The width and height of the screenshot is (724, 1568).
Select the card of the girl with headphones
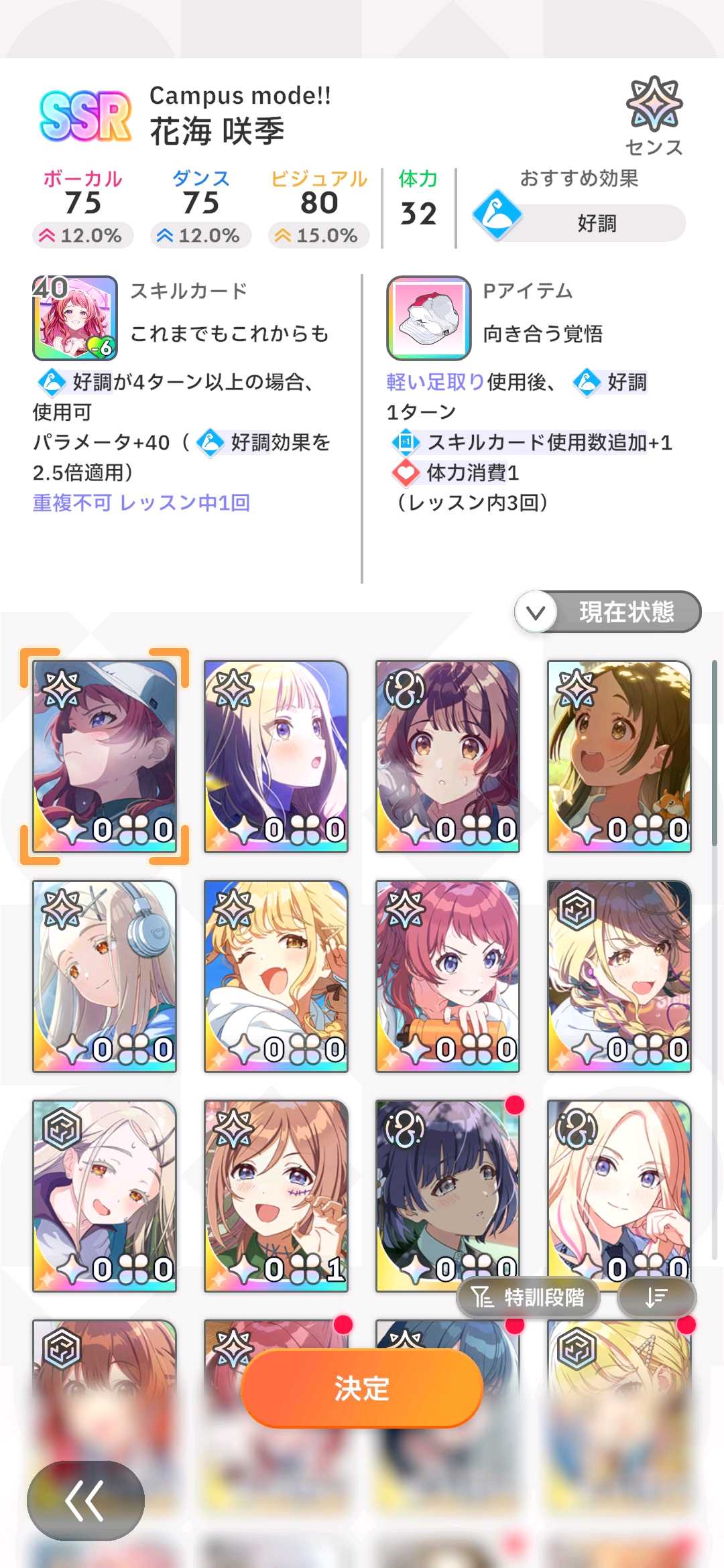coord(105,976)
